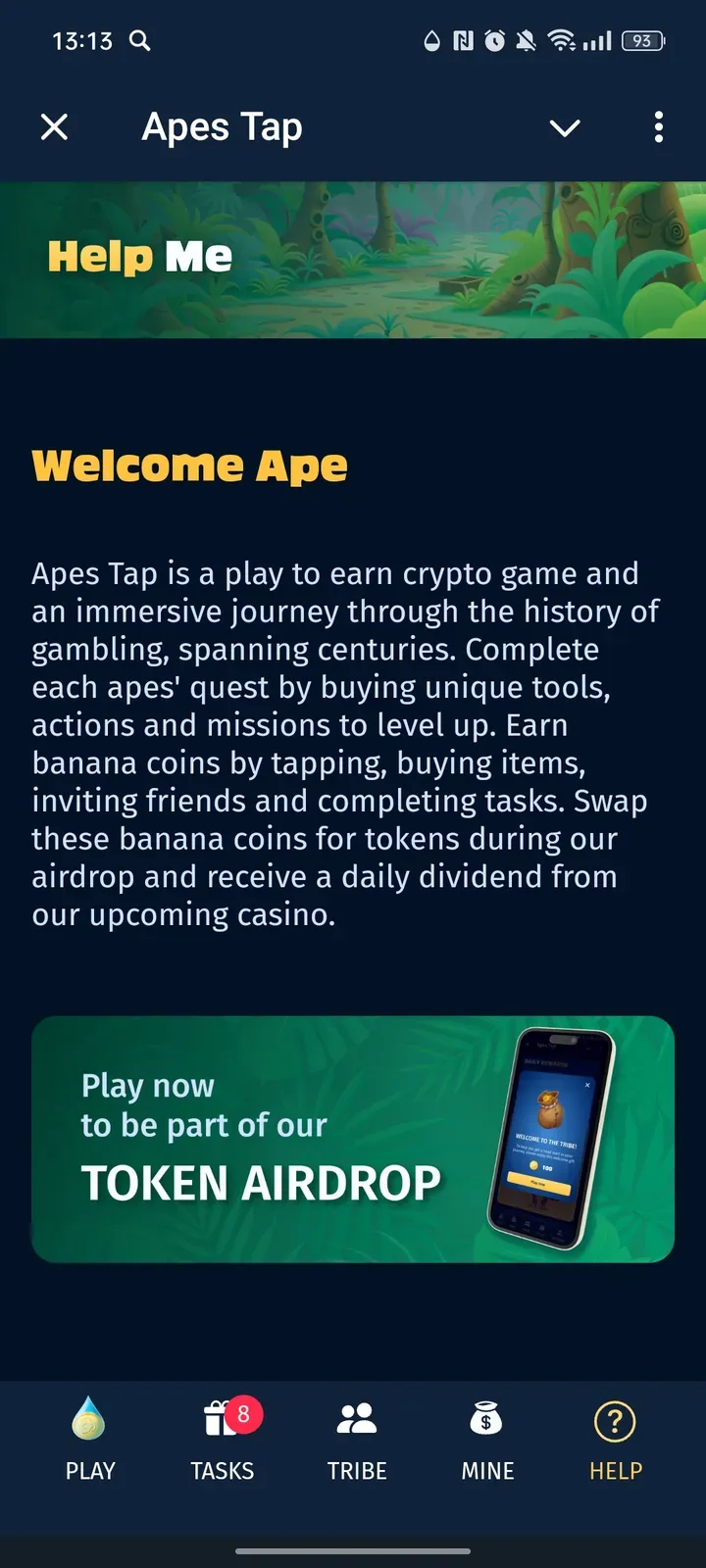Select the Tribe tab
Image resolution: width=706 pixels, height=1568 pixels.
pos(357,1439)
